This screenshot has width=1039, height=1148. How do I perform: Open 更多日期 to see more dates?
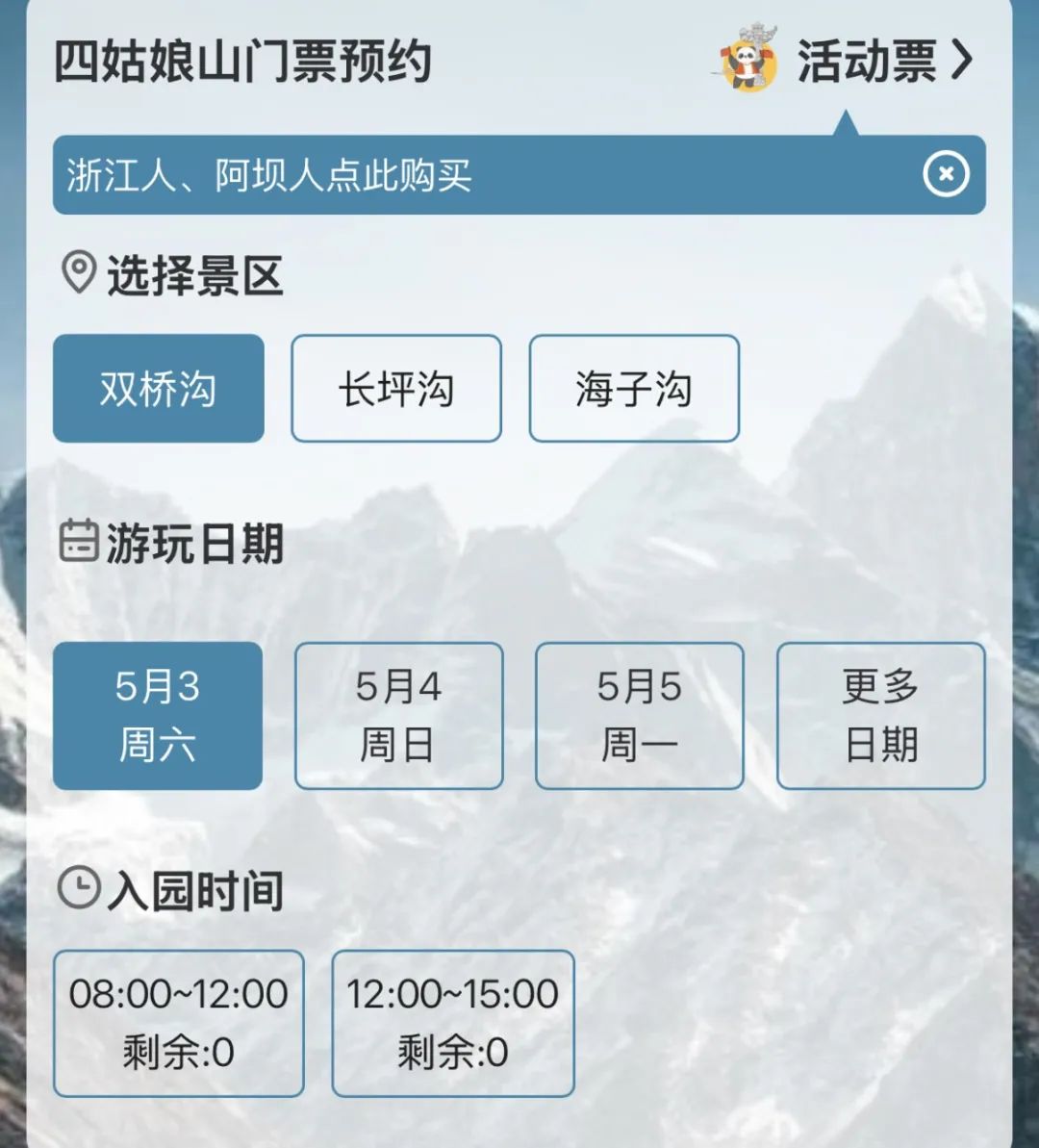click(x=880, y=716)
